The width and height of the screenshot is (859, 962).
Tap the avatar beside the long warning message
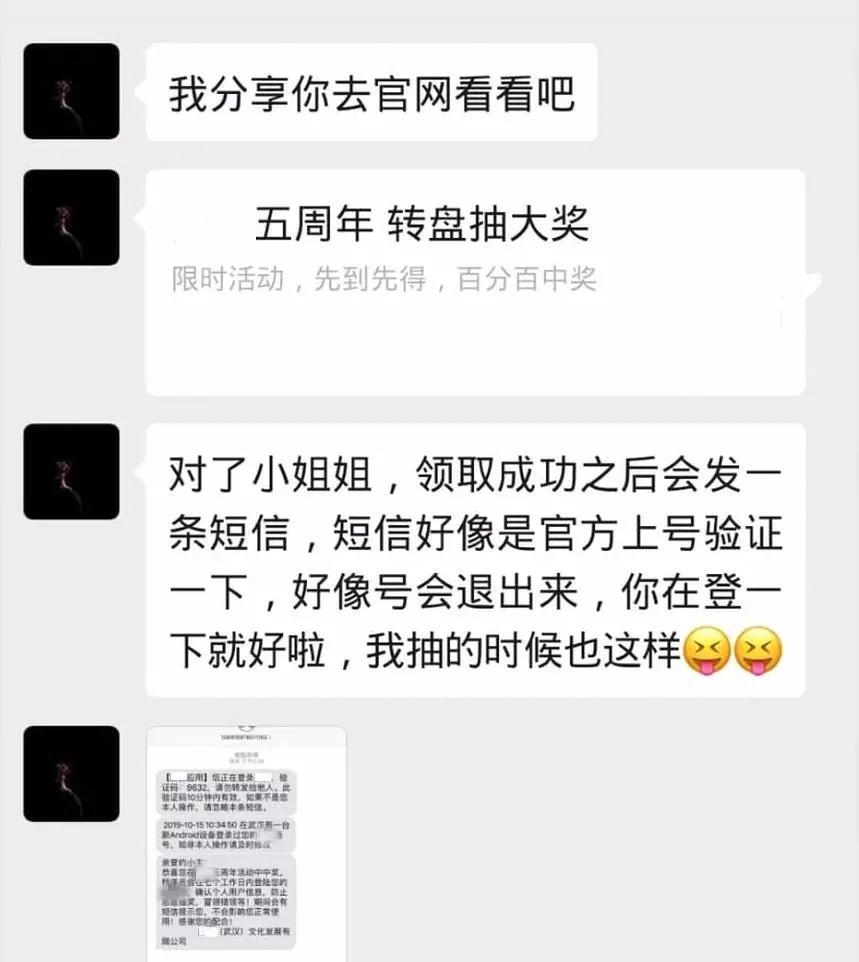71,473
